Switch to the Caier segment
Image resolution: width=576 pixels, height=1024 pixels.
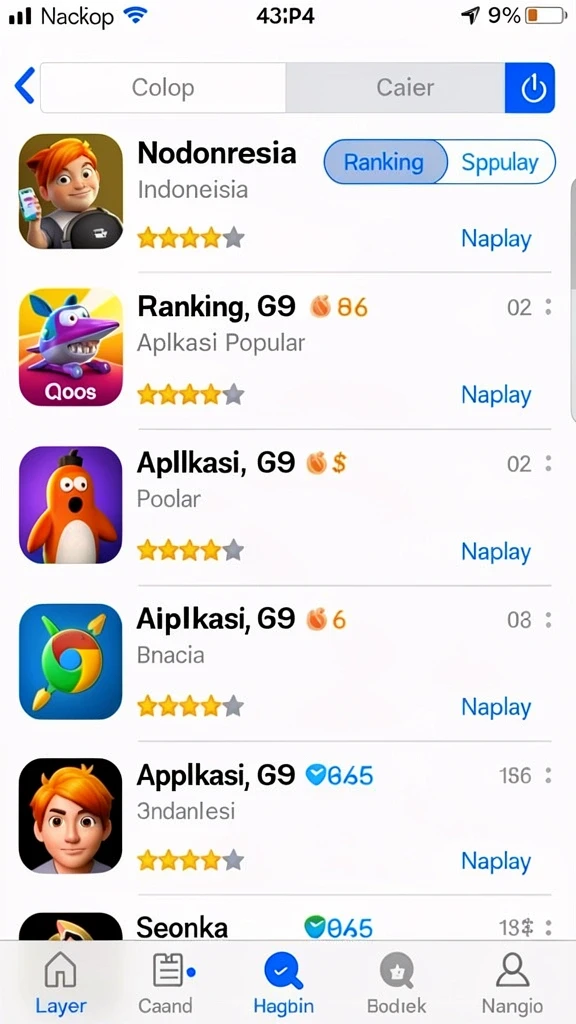396,88
